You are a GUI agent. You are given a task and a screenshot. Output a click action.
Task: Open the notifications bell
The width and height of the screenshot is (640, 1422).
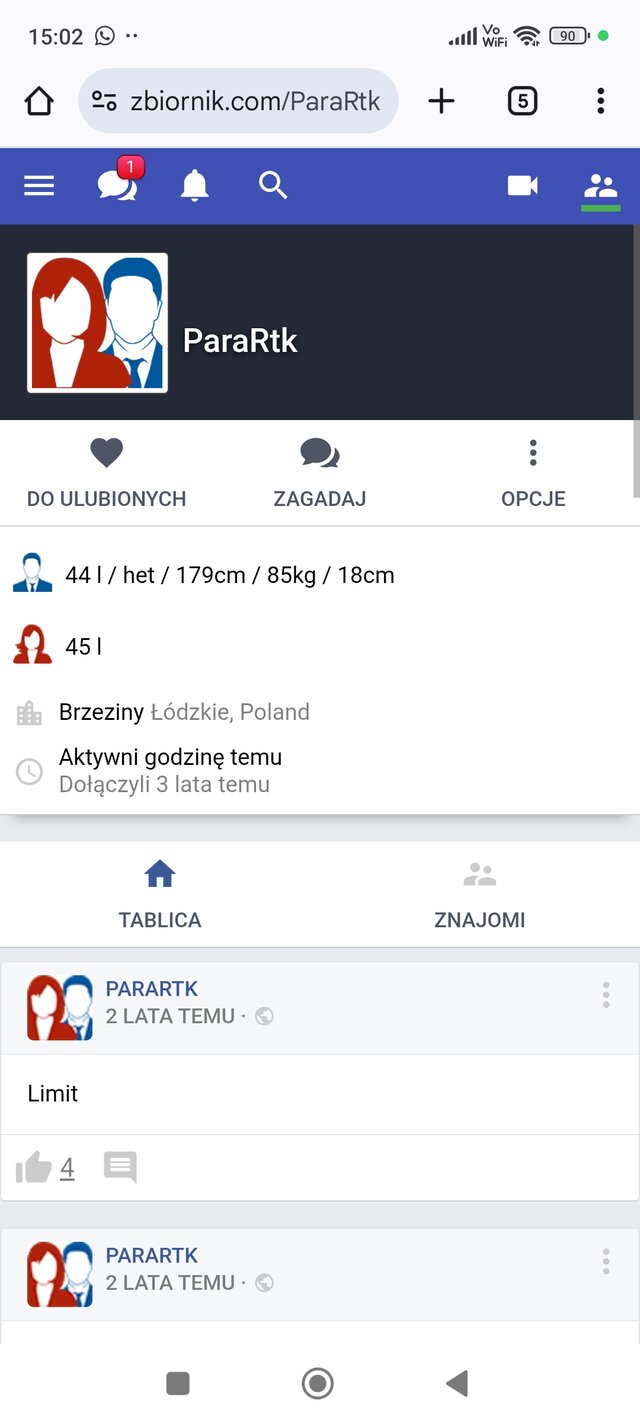coord(194,186)
